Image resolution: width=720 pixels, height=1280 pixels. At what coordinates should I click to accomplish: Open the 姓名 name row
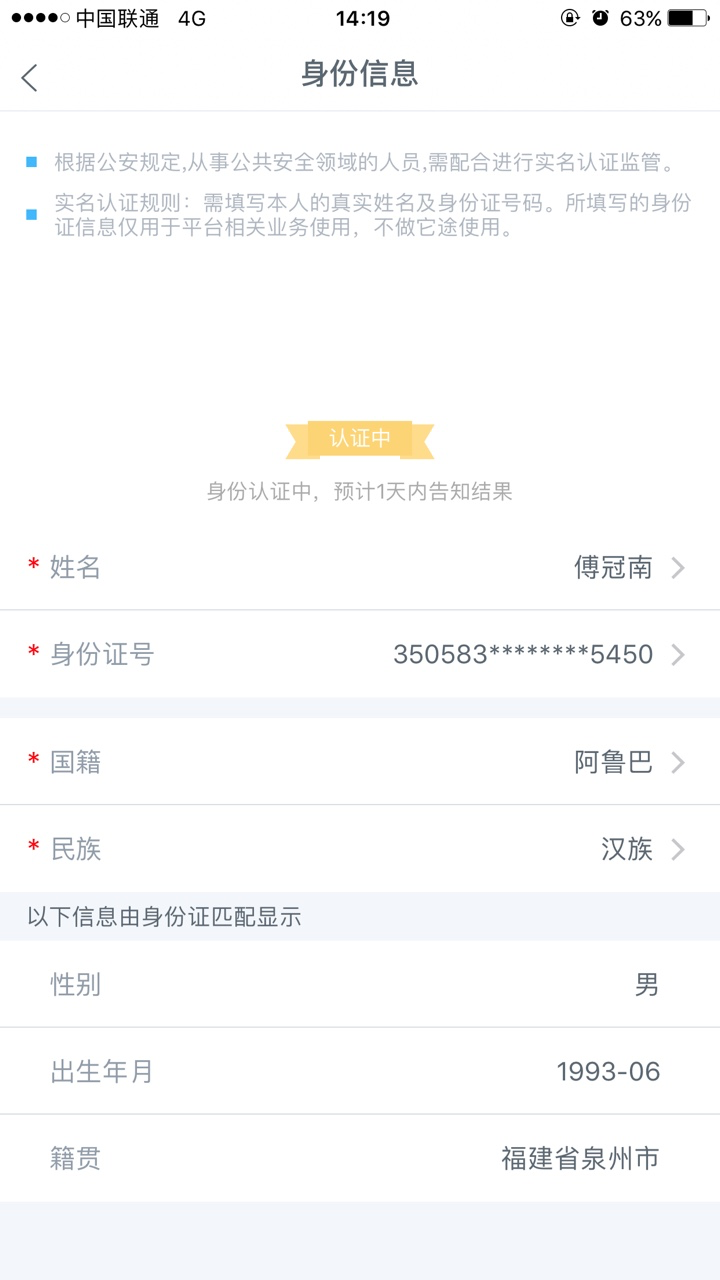point(360,568)
